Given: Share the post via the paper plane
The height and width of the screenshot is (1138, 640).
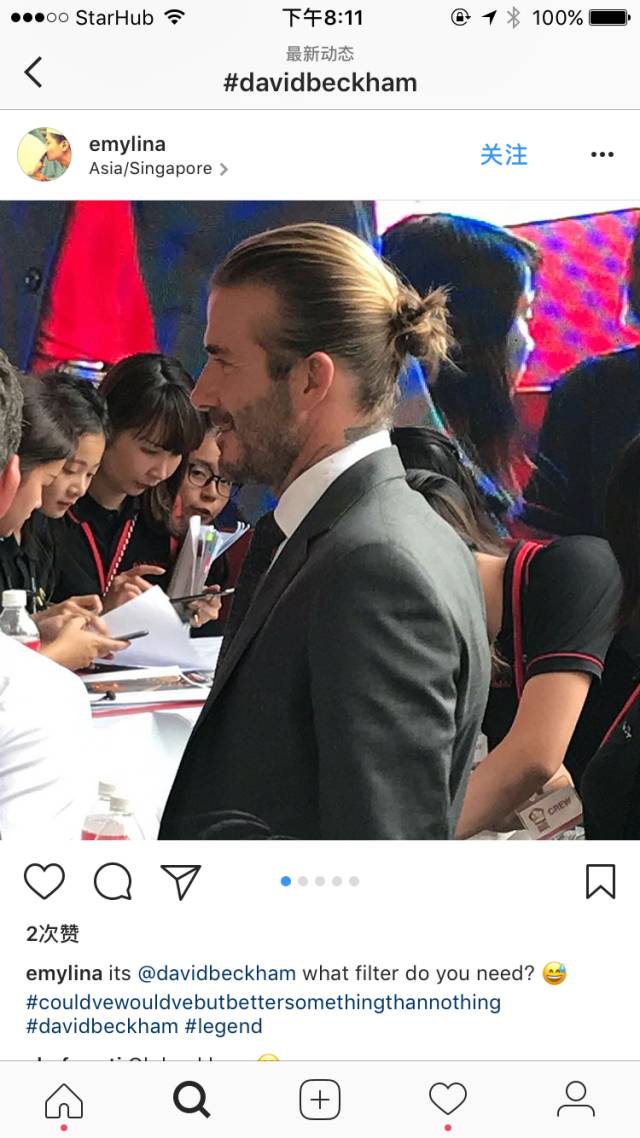Looking at the screenshot, I should [x=181, y=881].
